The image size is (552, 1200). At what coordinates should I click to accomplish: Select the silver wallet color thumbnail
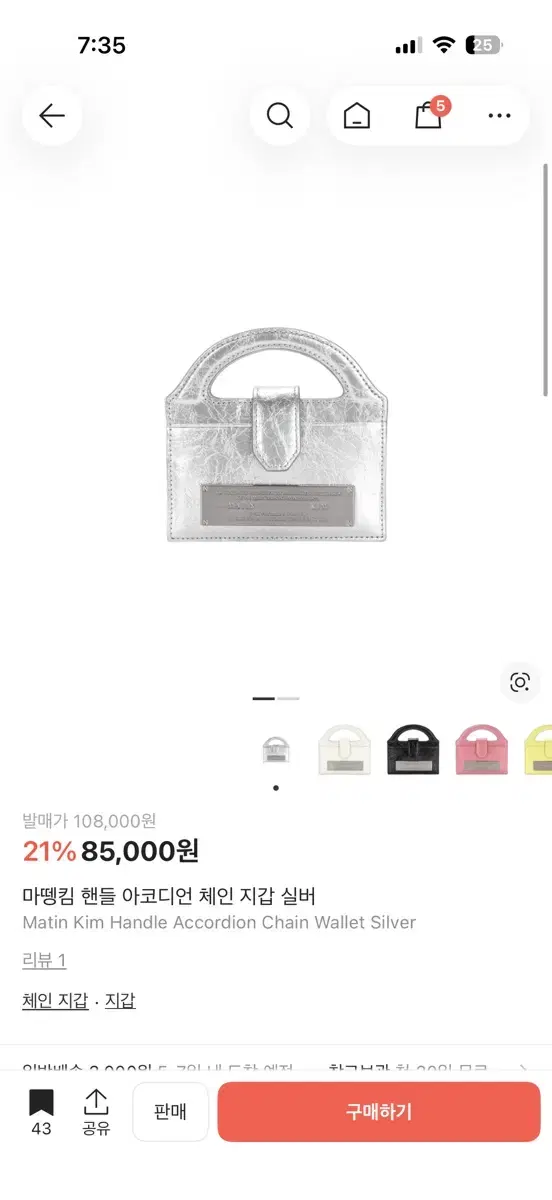pos(276,749)
